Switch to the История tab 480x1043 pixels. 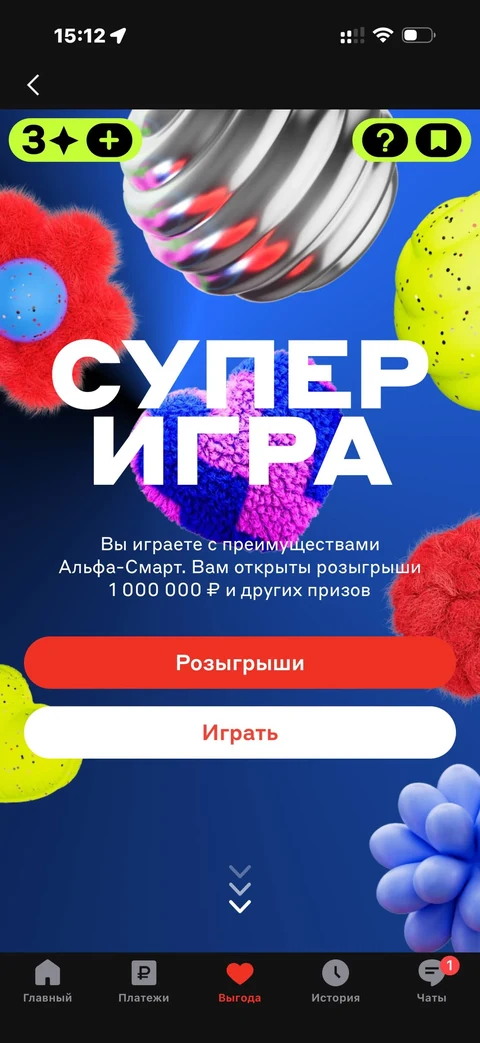(x=336, y=981)
